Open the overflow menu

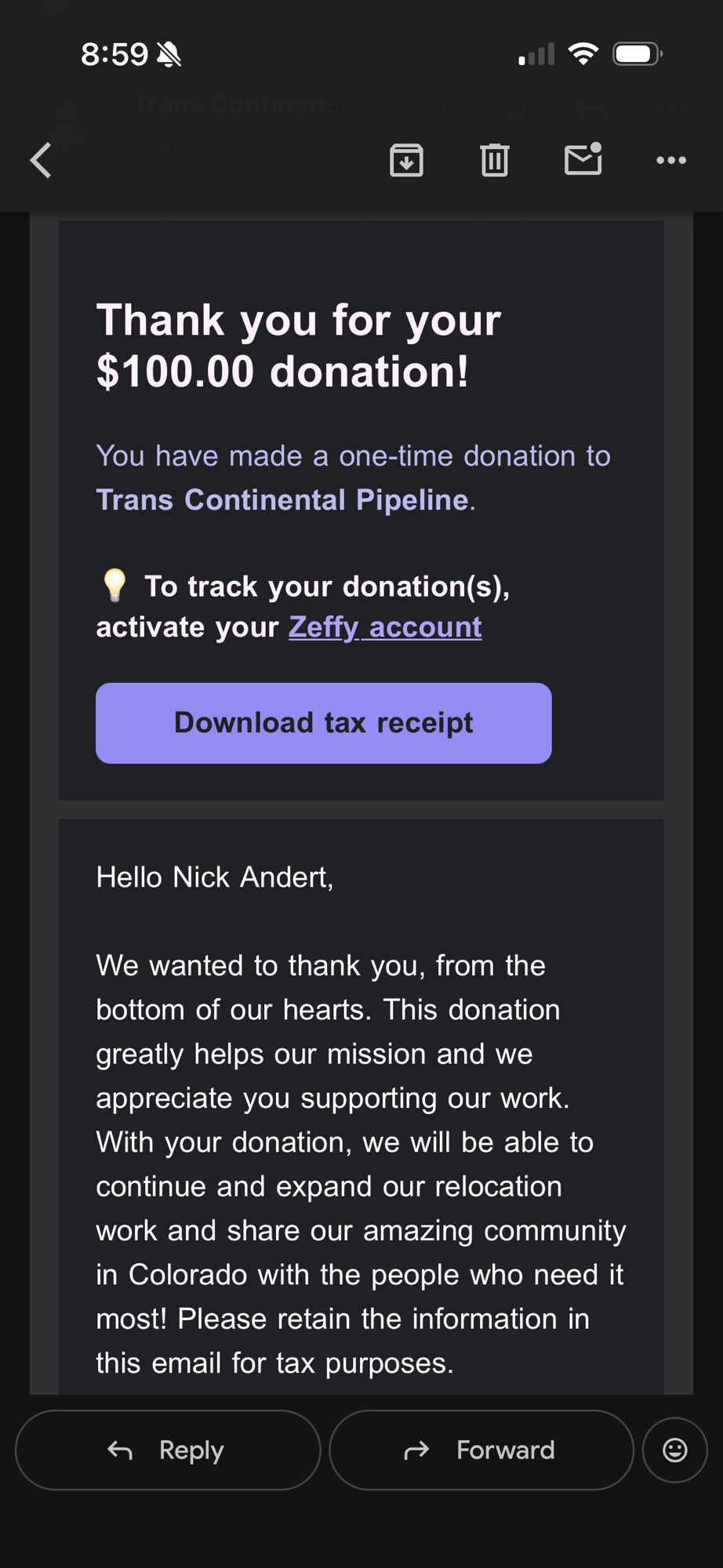tap(671, 161)
